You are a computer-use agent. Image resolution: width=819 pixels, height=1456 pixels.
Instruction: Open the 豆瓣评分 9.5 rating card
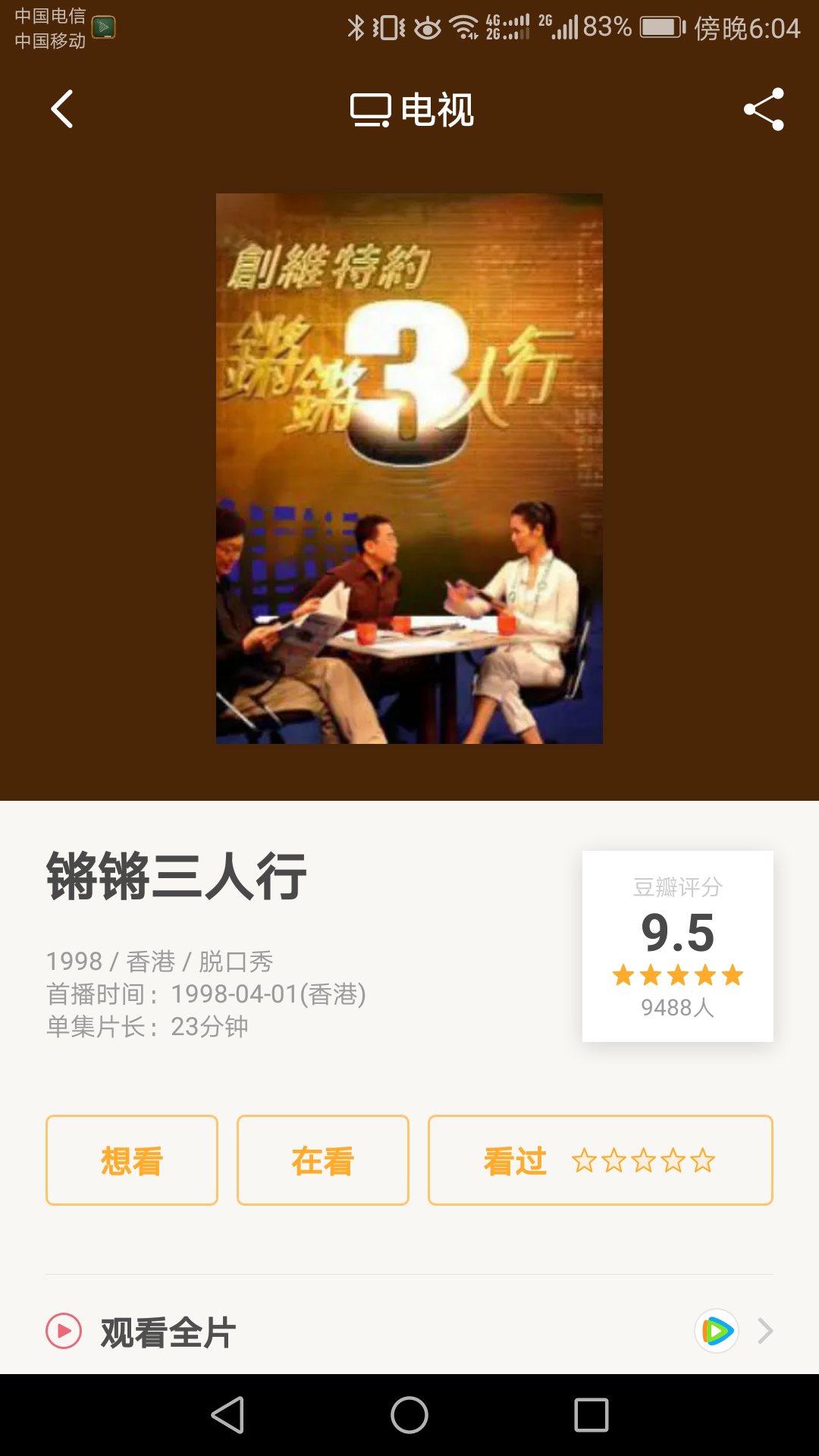(677, 946)
